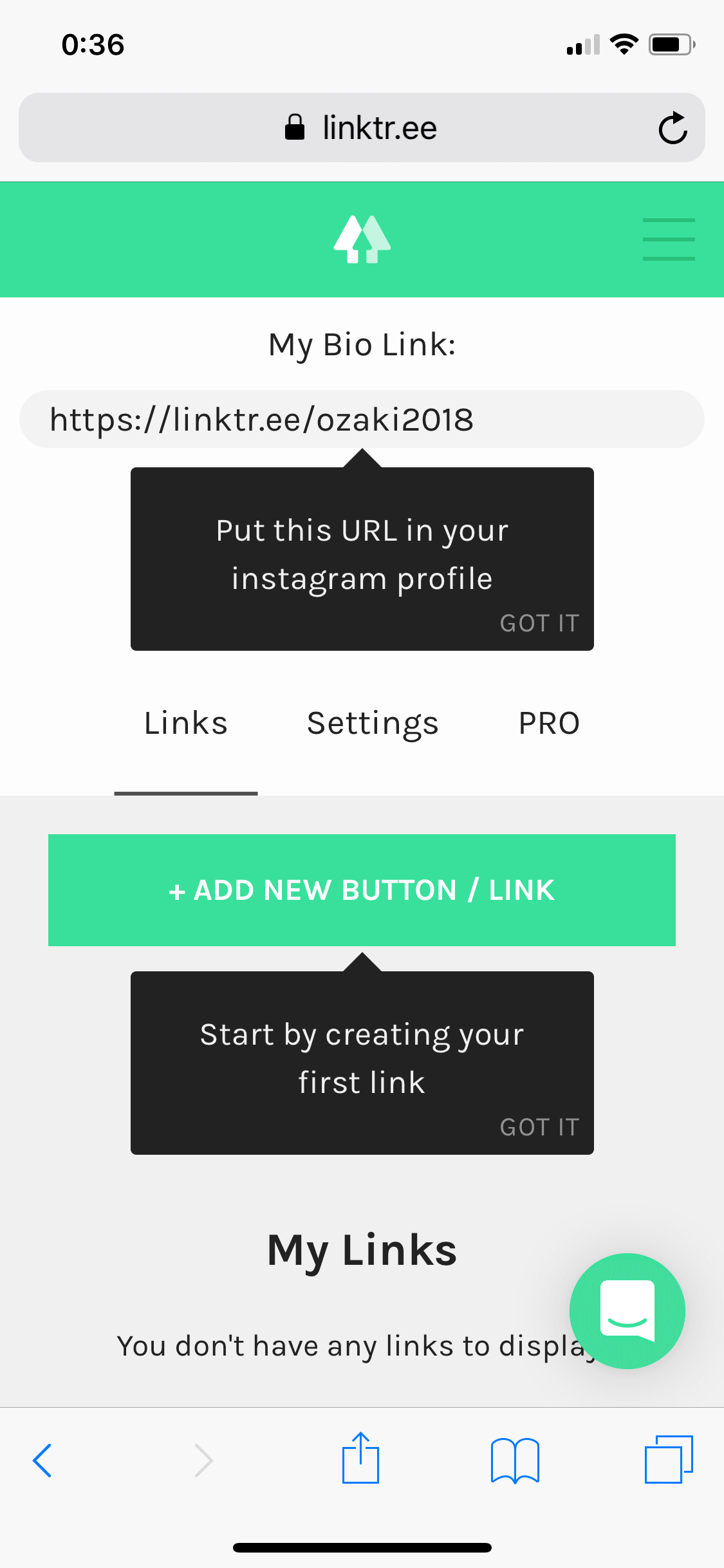The width and height of the screenshot is (724, 1568).
Task: Open the hamburger menu
Action: (x=669, y=239)
